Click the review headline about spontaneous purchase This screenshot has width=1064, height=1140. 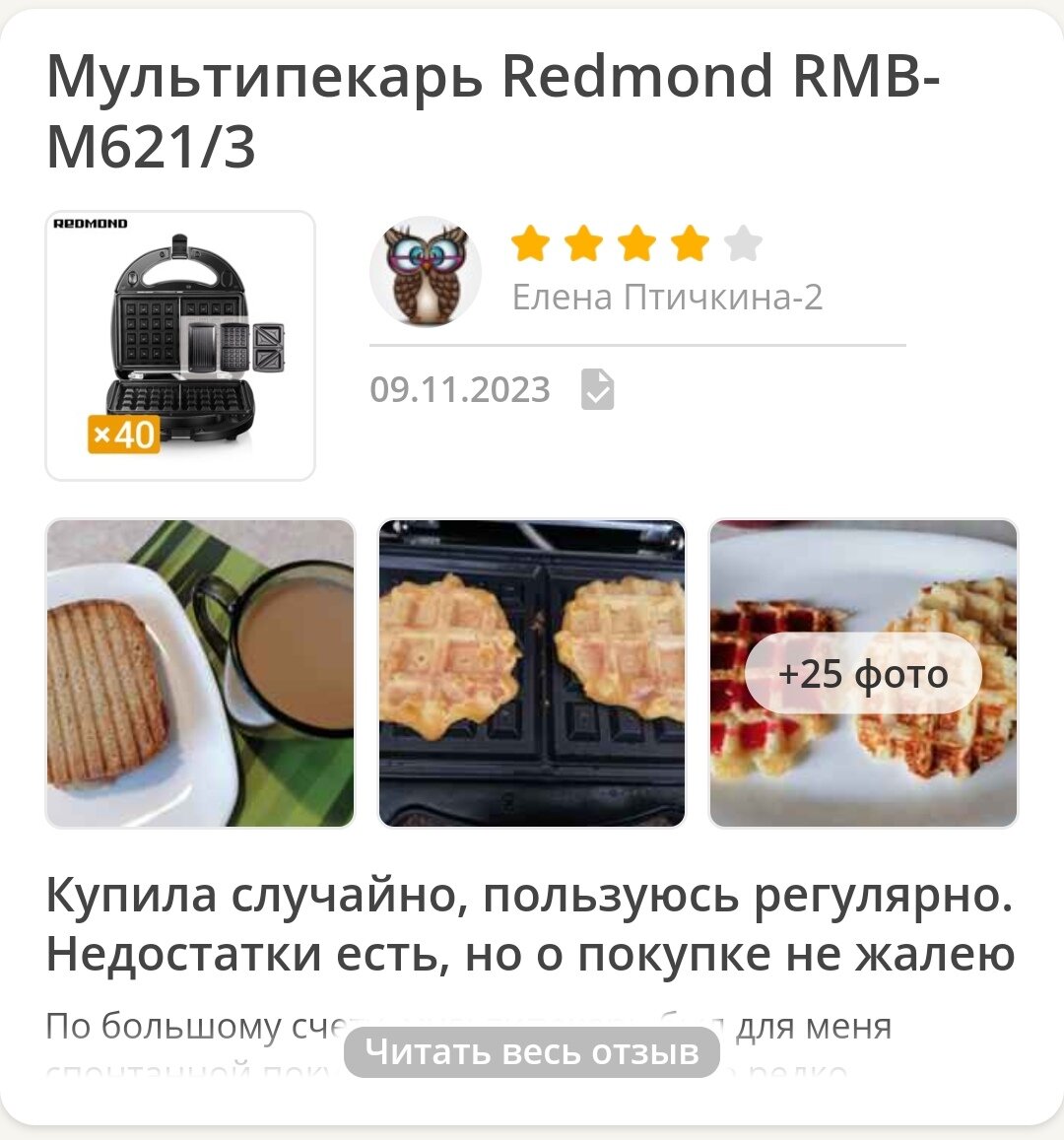coord(532,921)
